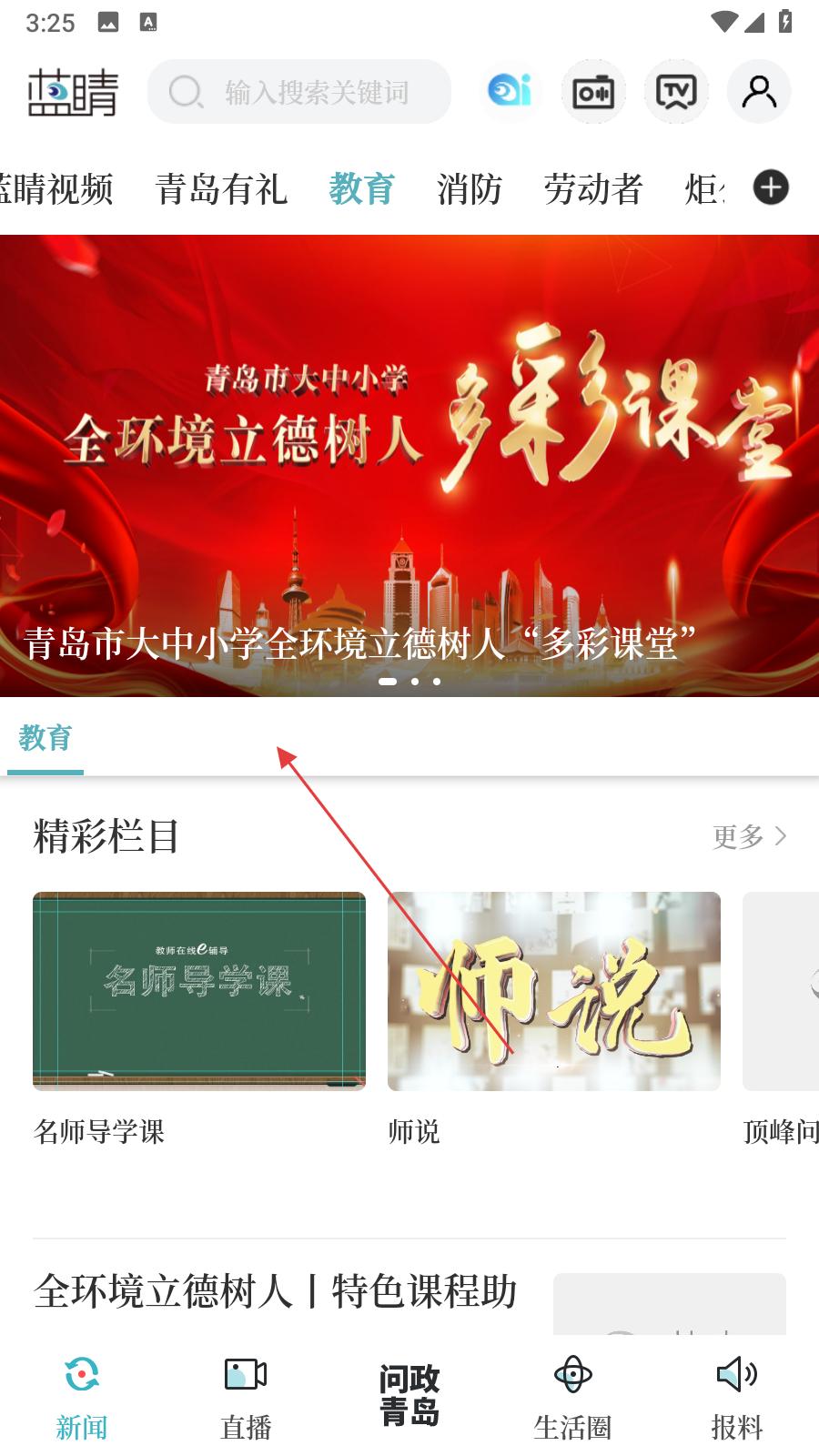The image size is (819, 1456).
Task: Switch to the 直播 bottom tab
Action: [x=246, y=1397]
